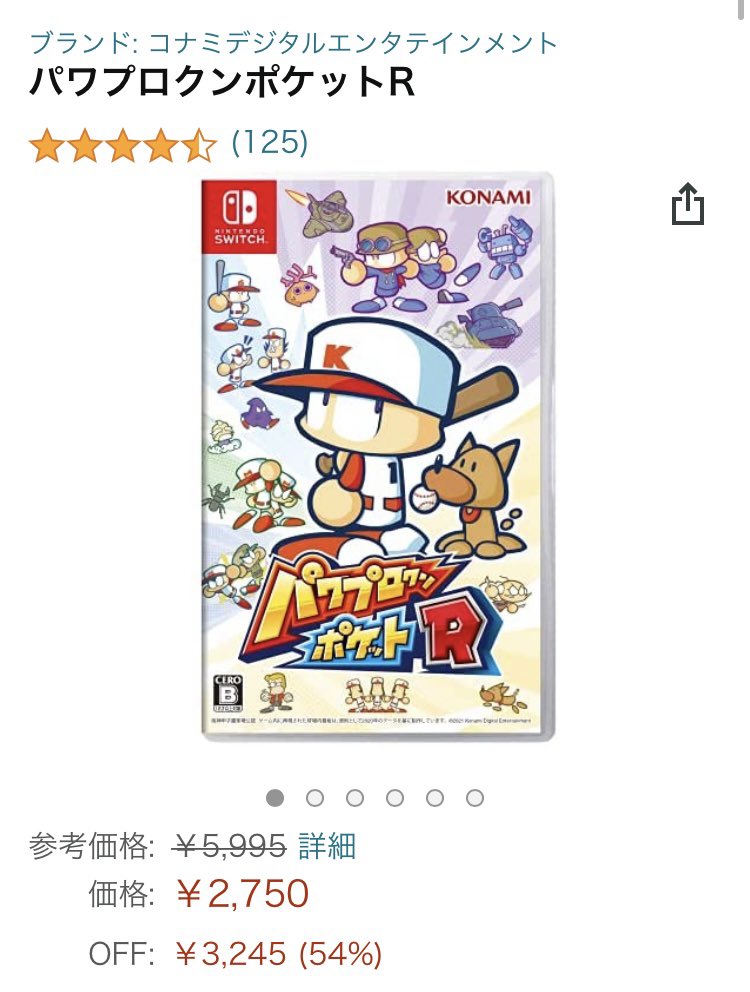
Task: View the 125 customer reviews
Action: coord(270,143)
